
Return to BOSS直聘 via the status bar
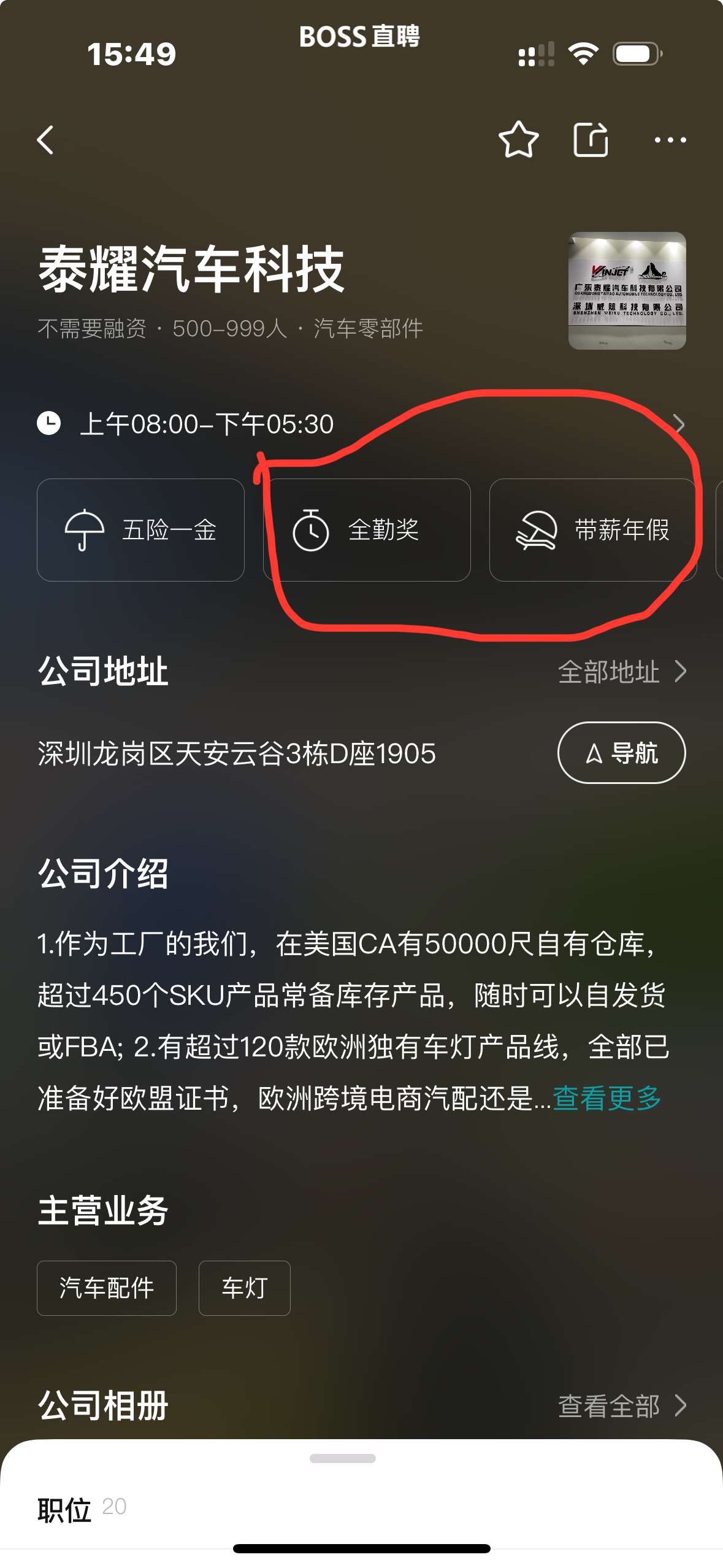click(359, 37)
